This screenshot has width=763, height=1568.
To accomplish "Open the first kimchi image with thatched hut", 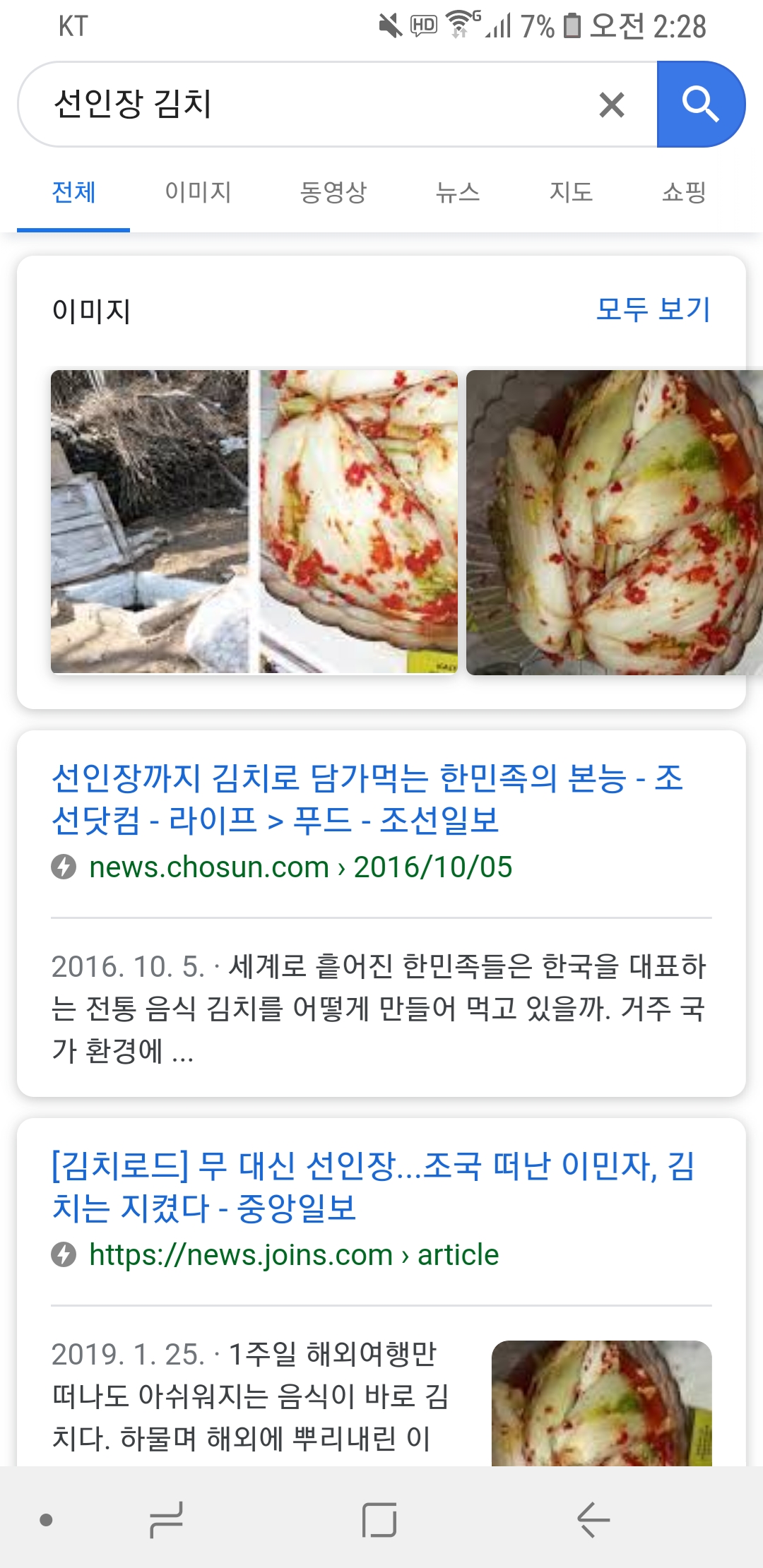I will [254, 522].
